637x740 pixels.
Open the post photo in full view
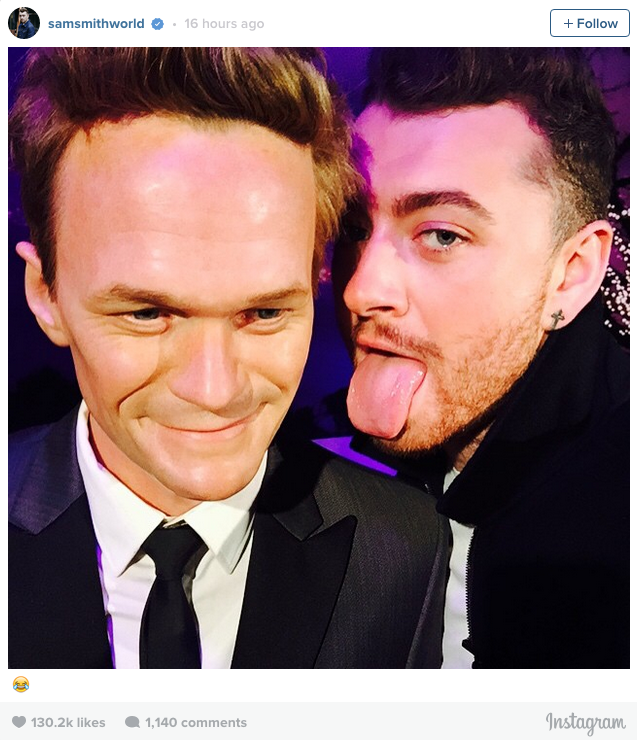[318, 358]
